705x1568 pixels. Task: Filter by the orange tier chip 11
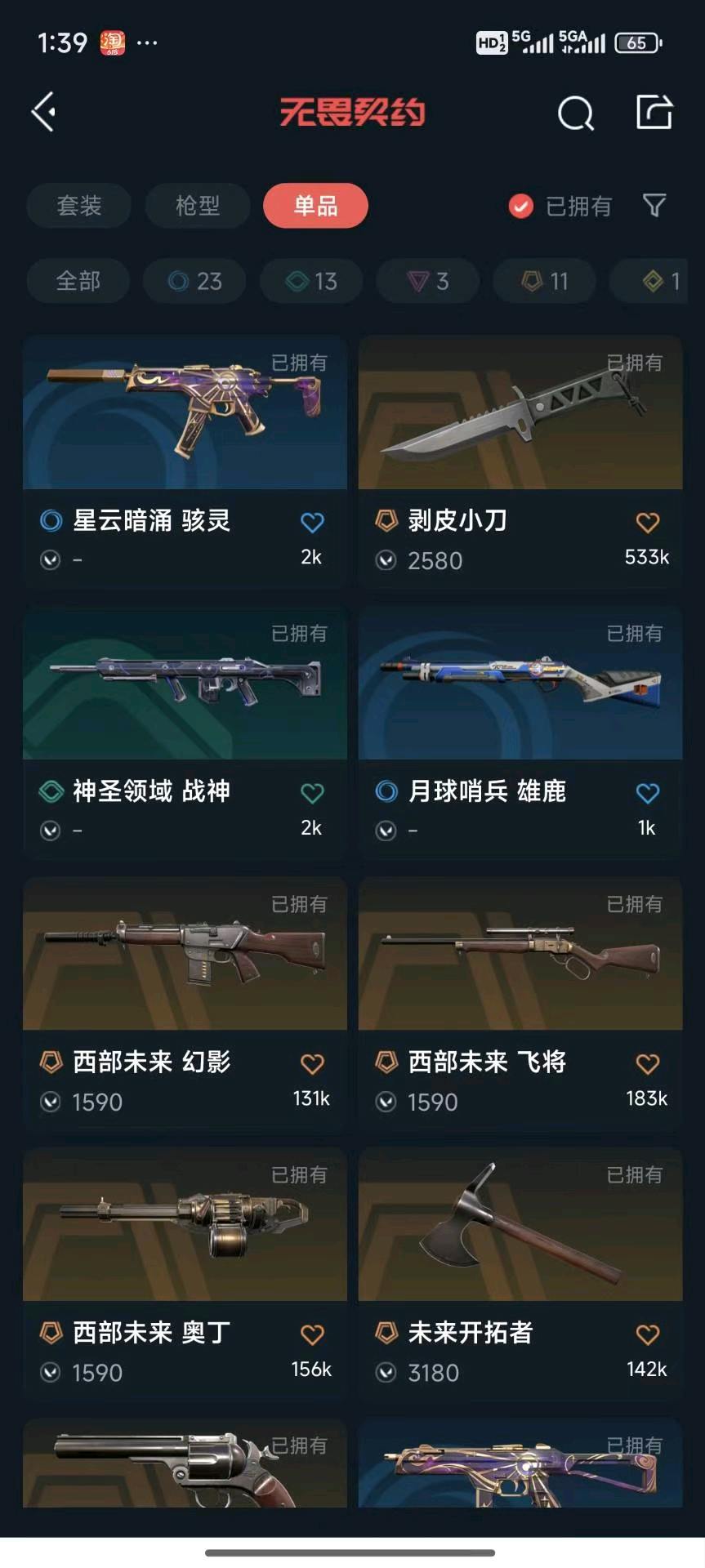click(x=544, y=282)
